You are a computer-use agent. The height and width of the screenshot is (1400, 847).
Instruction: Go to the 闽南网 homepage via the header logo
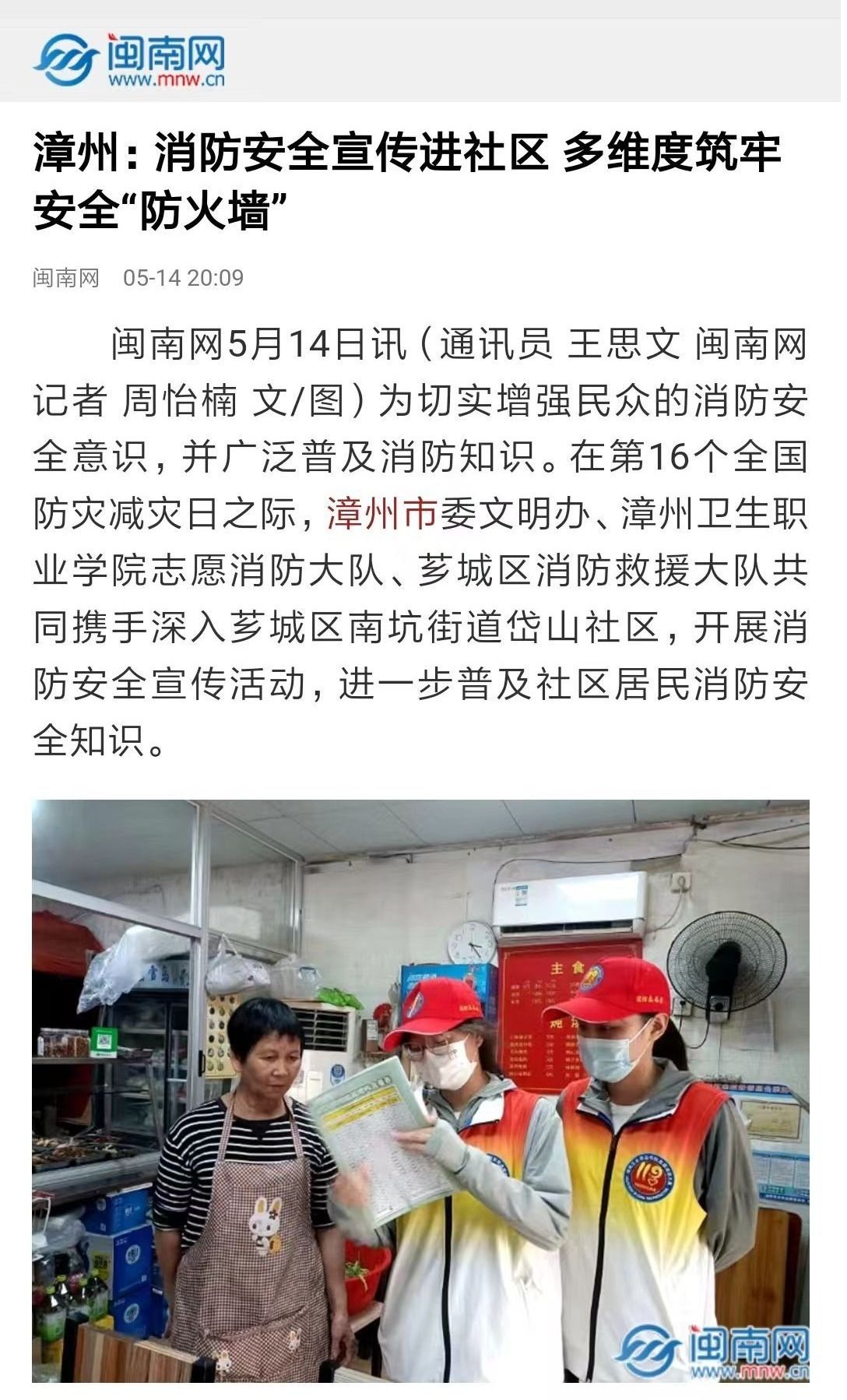(129, 61)
